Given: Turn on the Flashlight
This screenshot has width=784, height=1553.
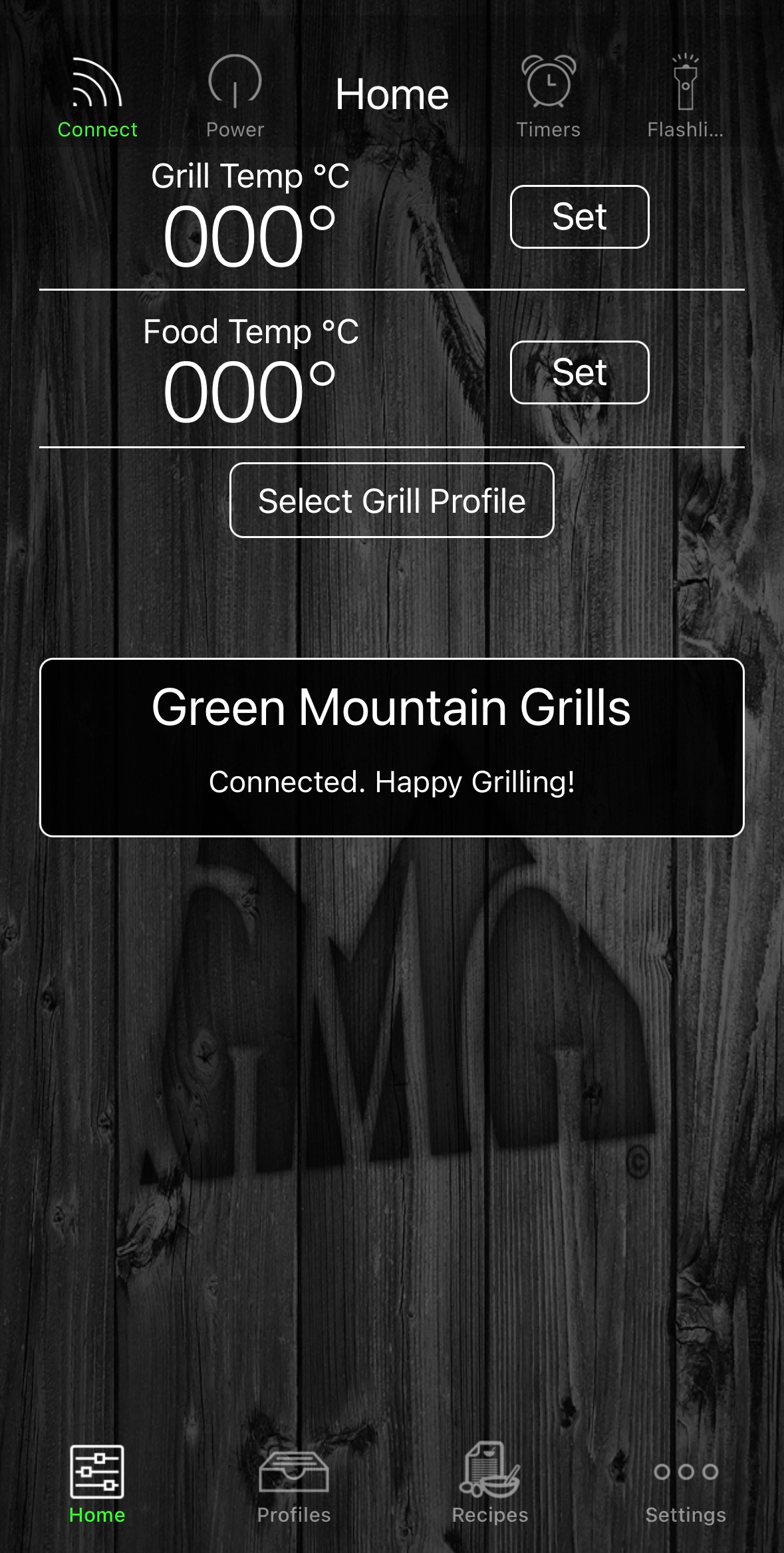Looking at the screenshot, I should click(686, 96).
